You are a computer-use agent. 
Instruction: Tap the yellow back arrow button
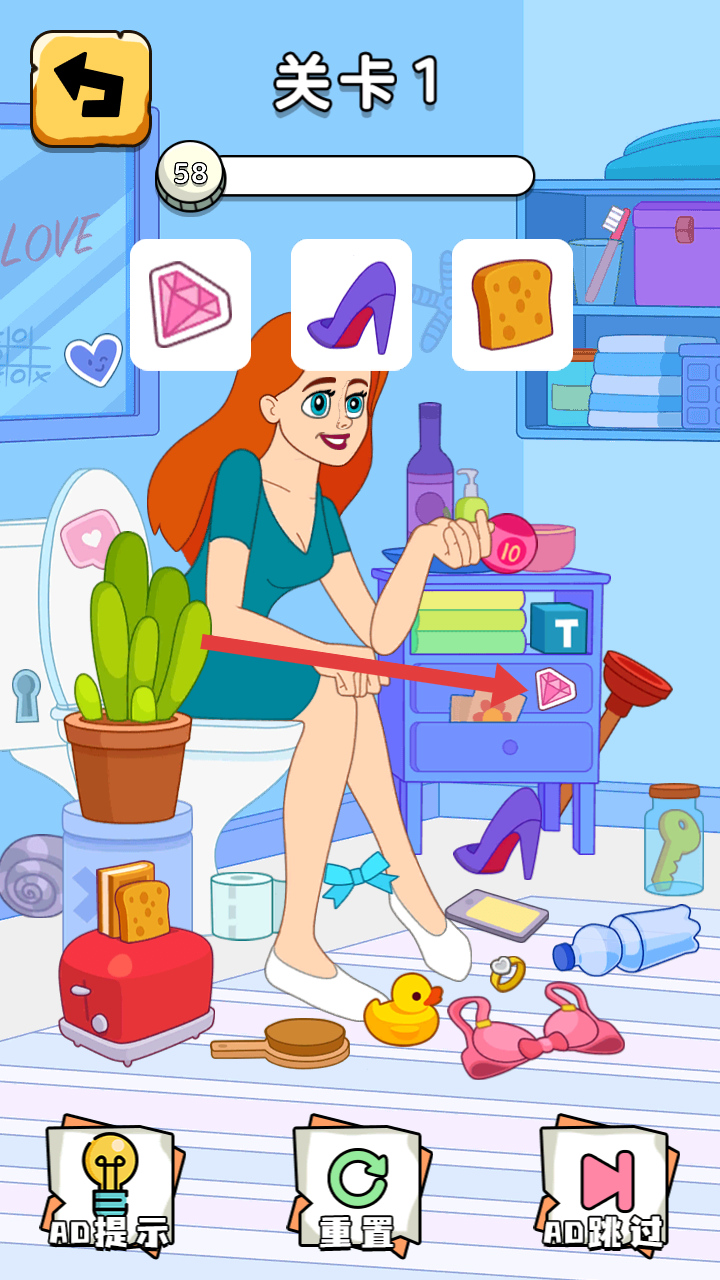tap(91, 88)
